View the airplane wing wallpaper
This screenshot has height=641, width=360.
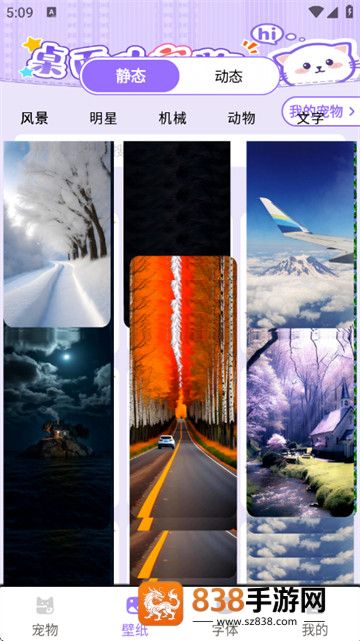[301, 234]
